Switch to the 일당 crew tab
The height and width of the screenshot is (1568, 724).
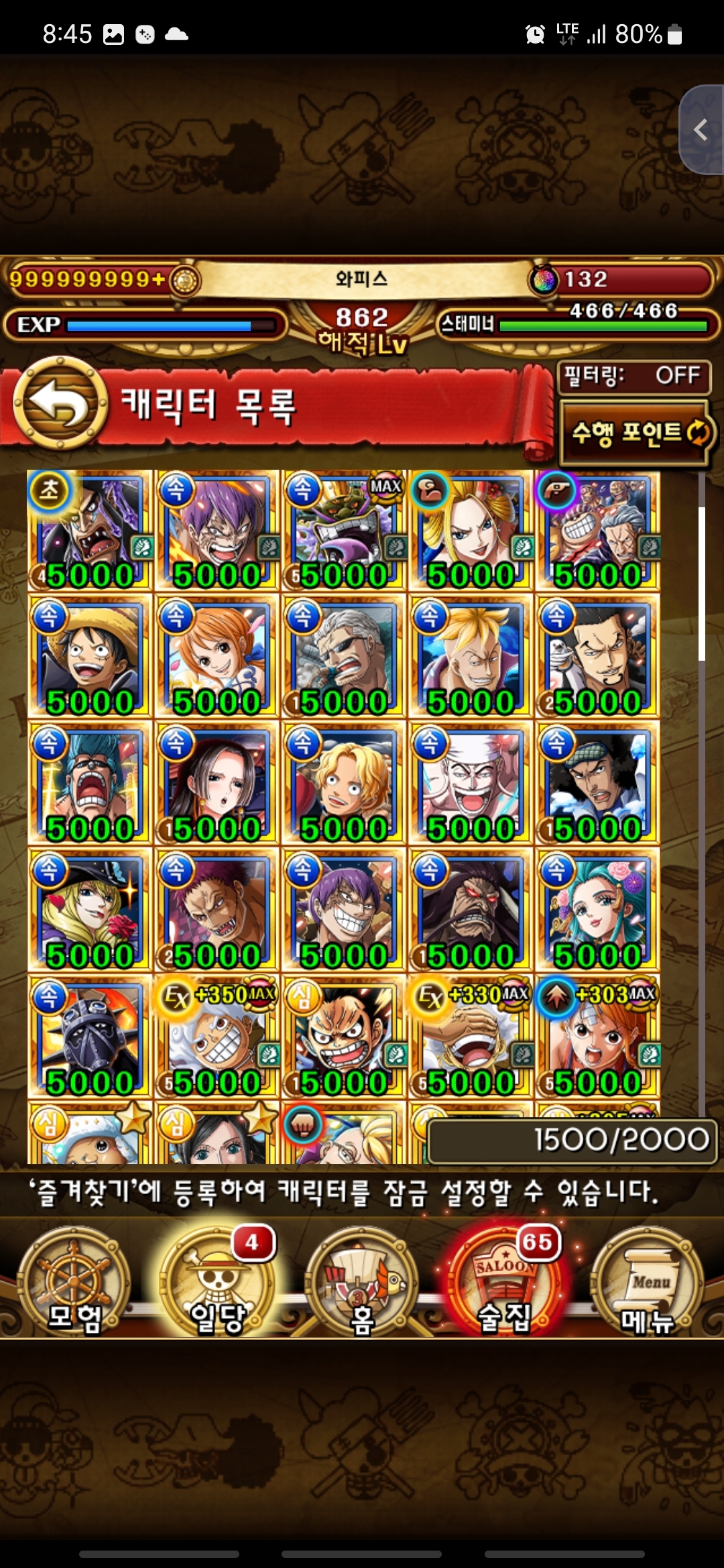(218, 1281)
